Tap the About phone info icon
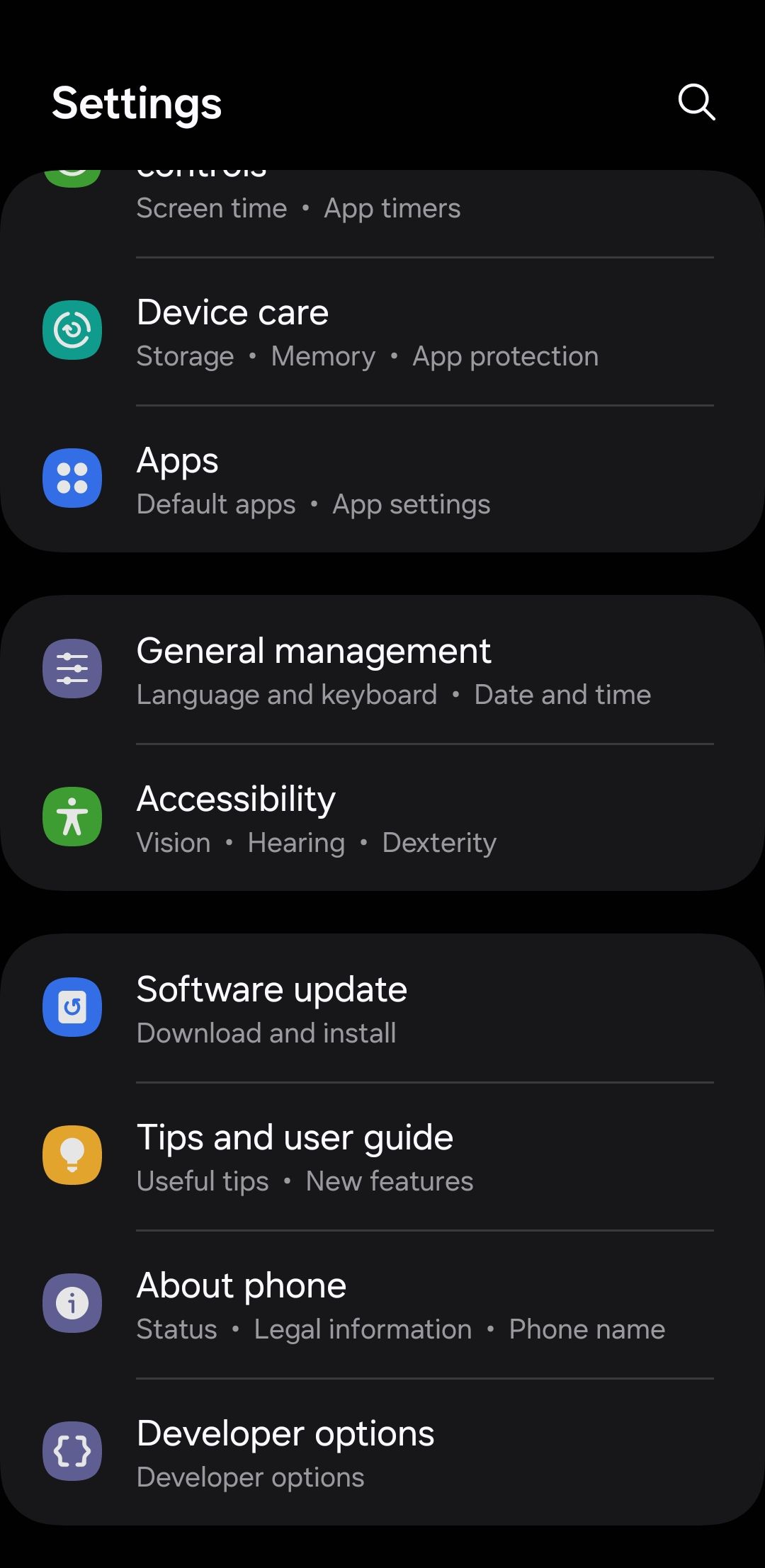This screenshot has width=765, height=1568. [72, 1303]
